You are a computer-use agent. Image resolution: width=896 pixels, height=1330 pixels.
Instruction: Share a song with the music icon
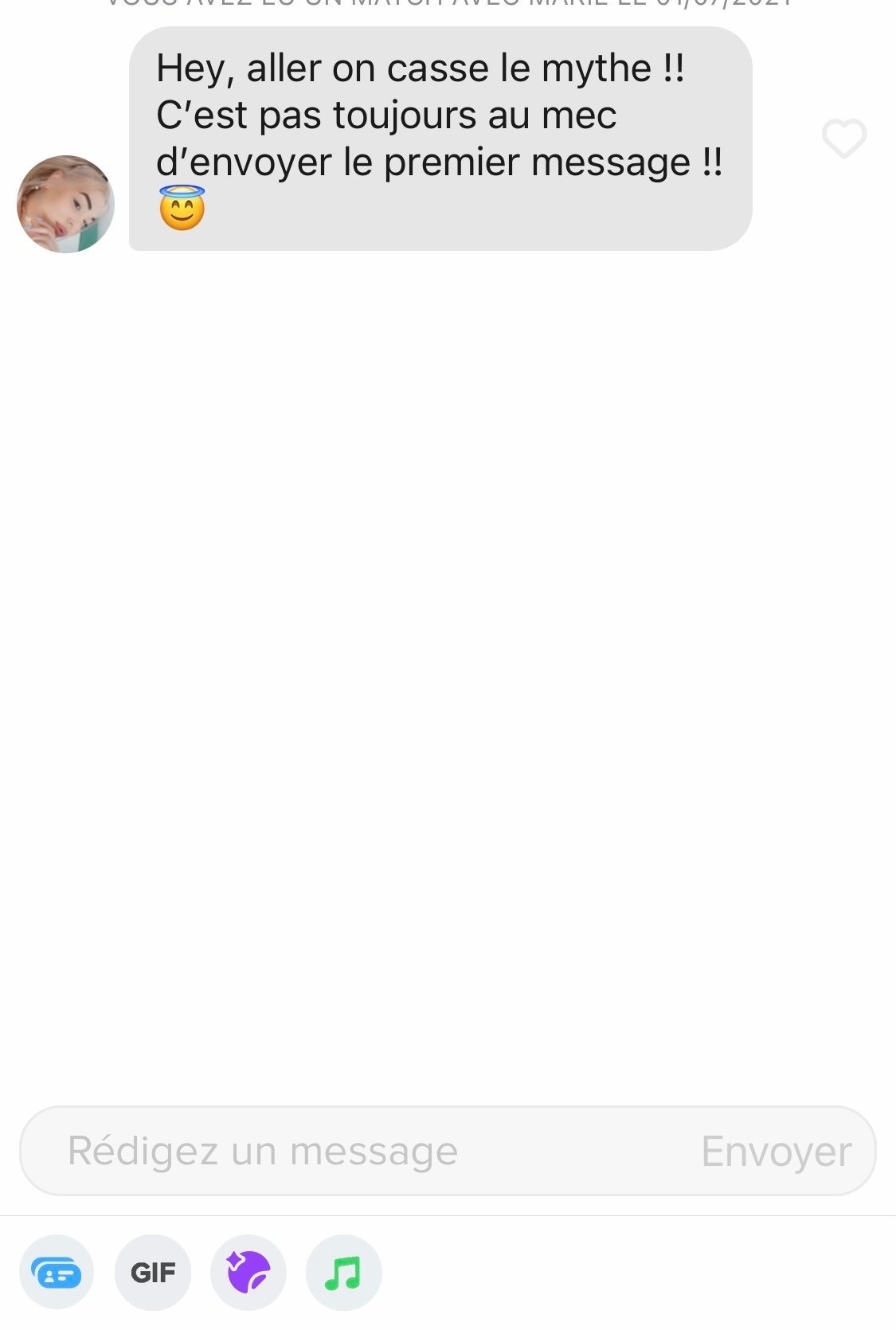343,1272
